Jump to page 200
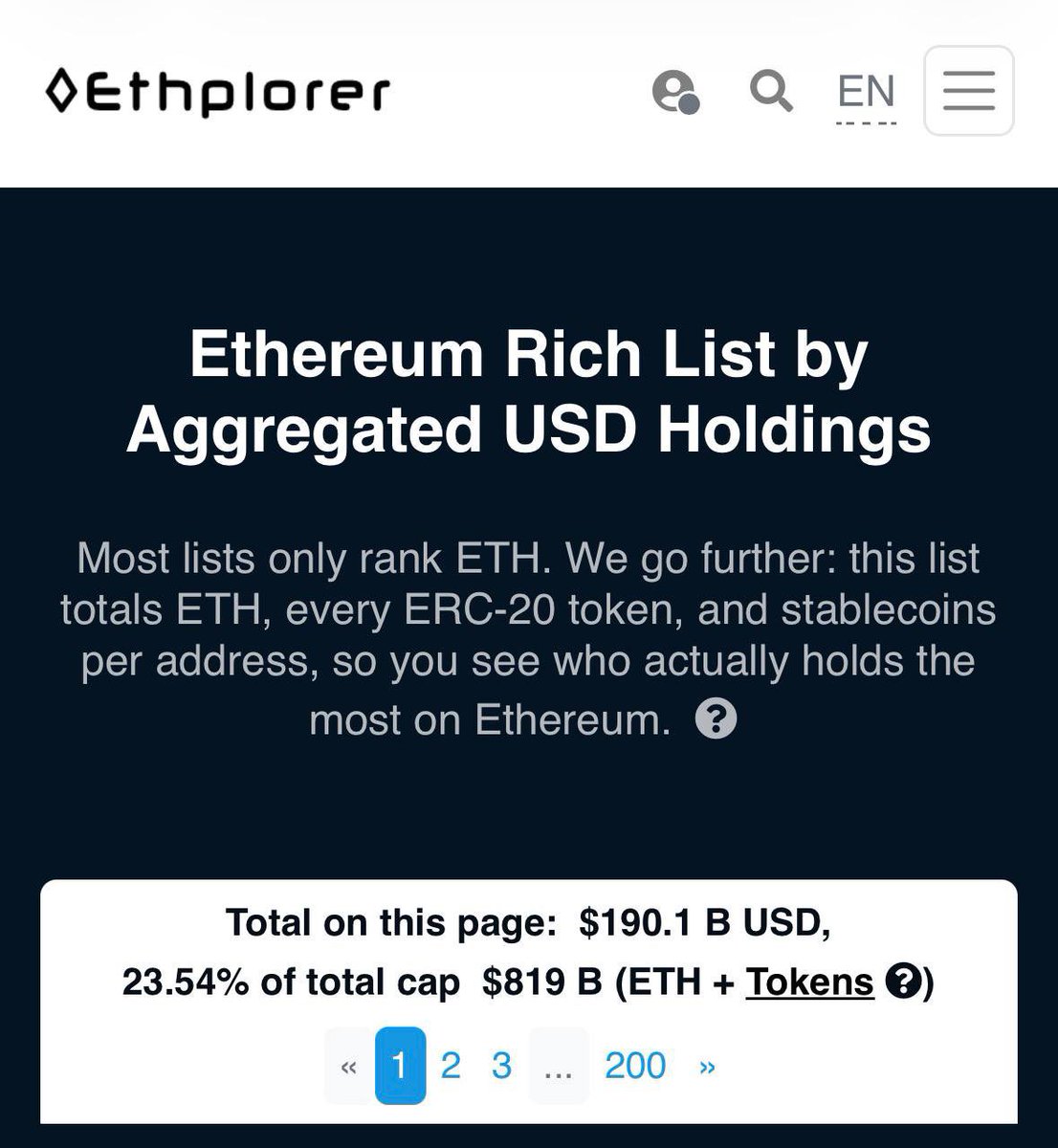The height and width of the screenshot is (1148, 1058). click(x=635, y=1065)
